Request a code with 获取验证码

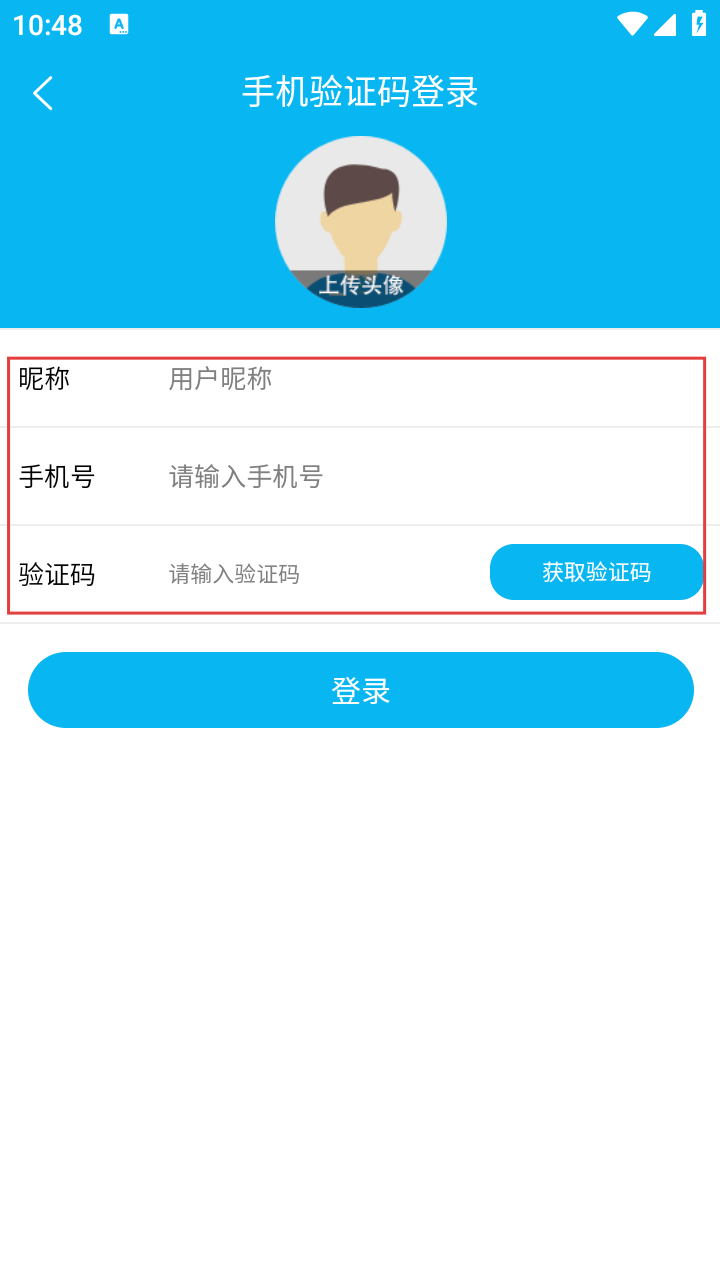(596, 572)
